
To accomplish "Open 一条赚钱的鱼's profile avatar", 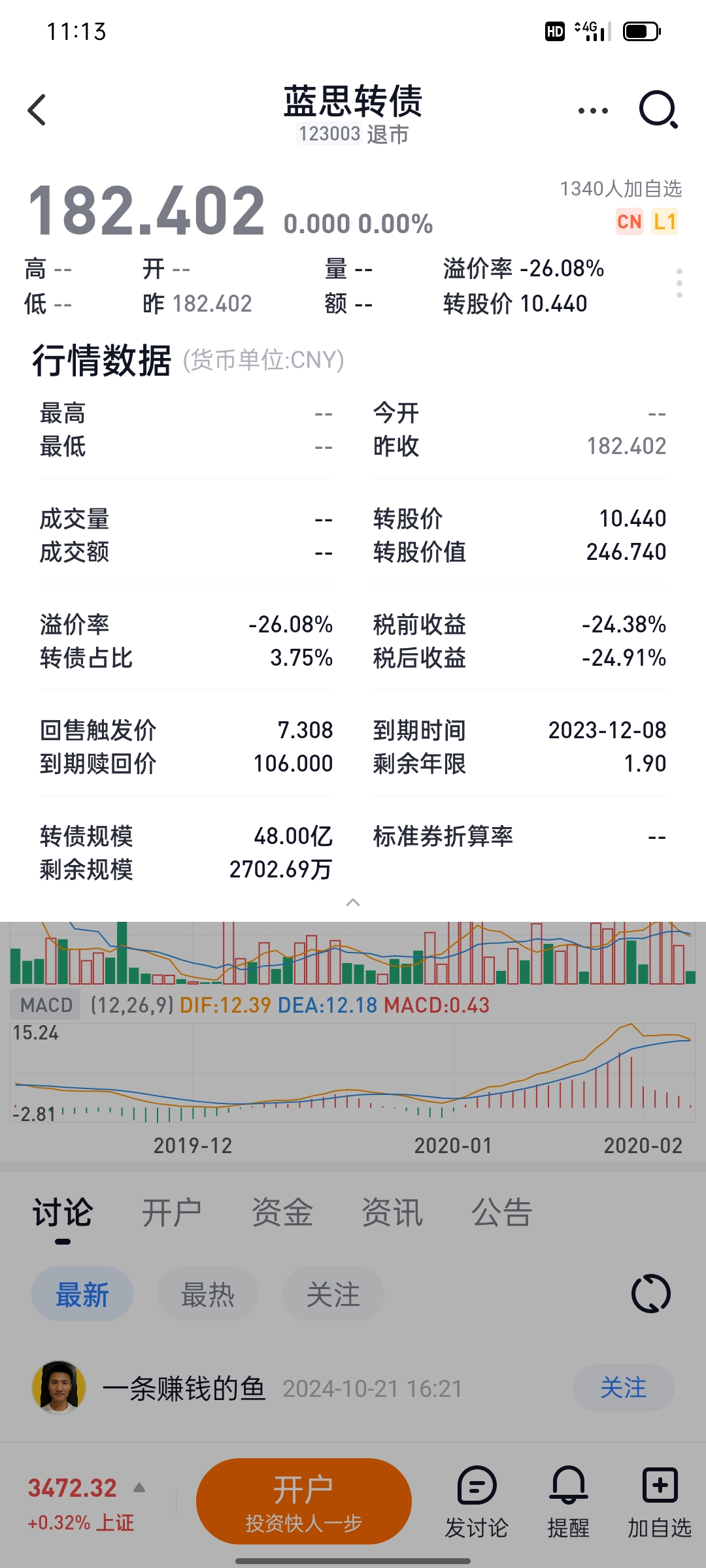I will [x=59, y=1388].
